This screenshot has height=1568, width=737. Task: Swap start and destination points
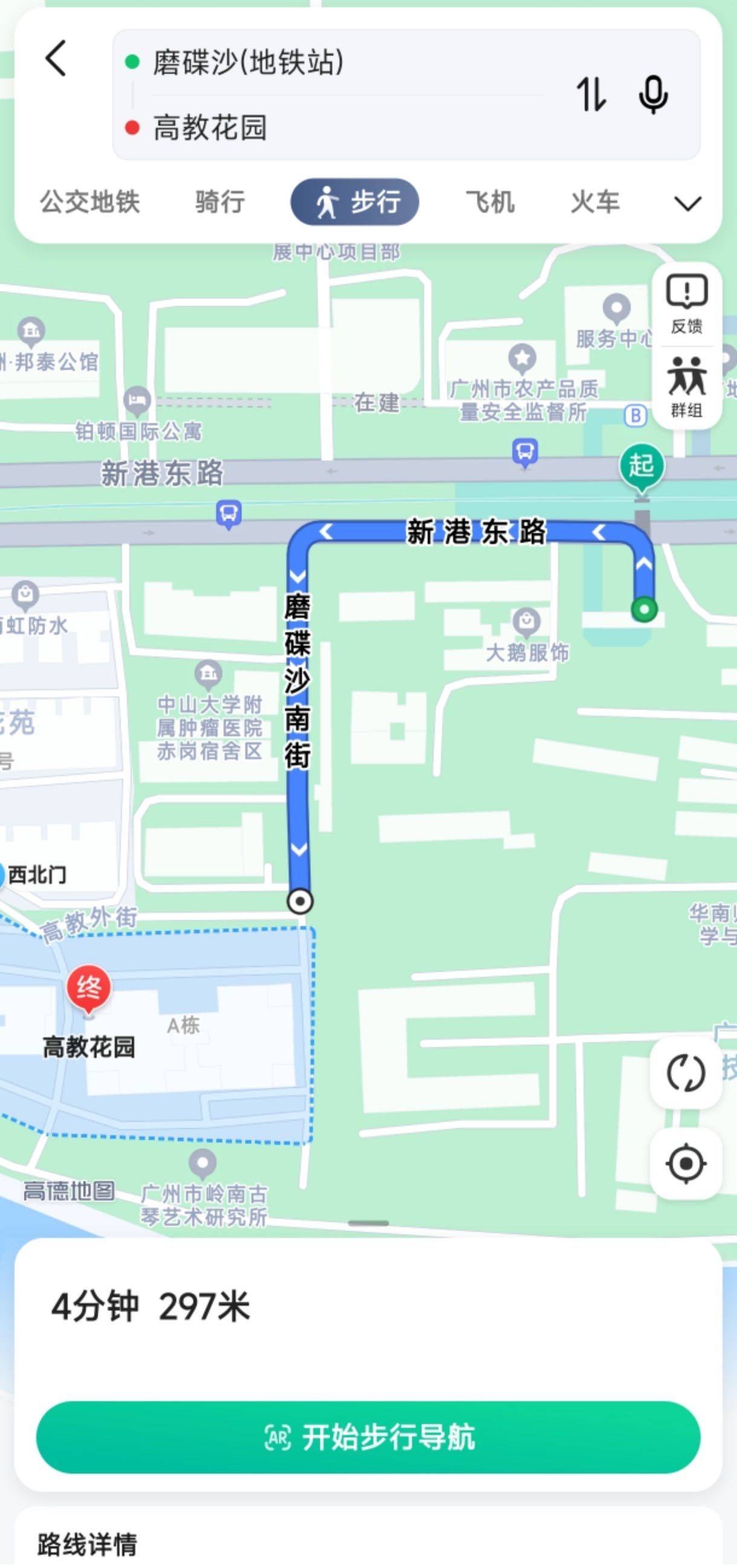coord(591,94)
